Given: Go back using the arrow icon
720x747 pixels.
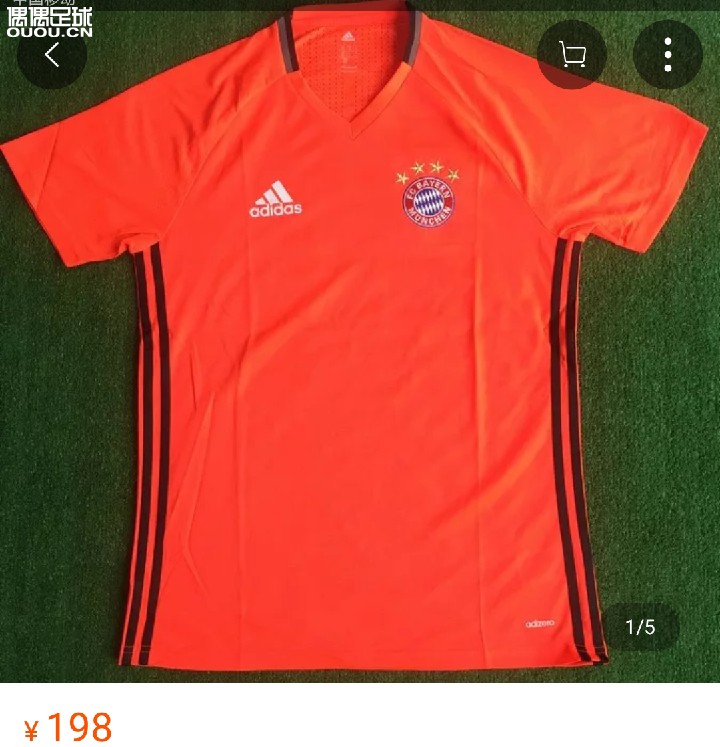Looking at the screenshot, I should coord(52,55).
